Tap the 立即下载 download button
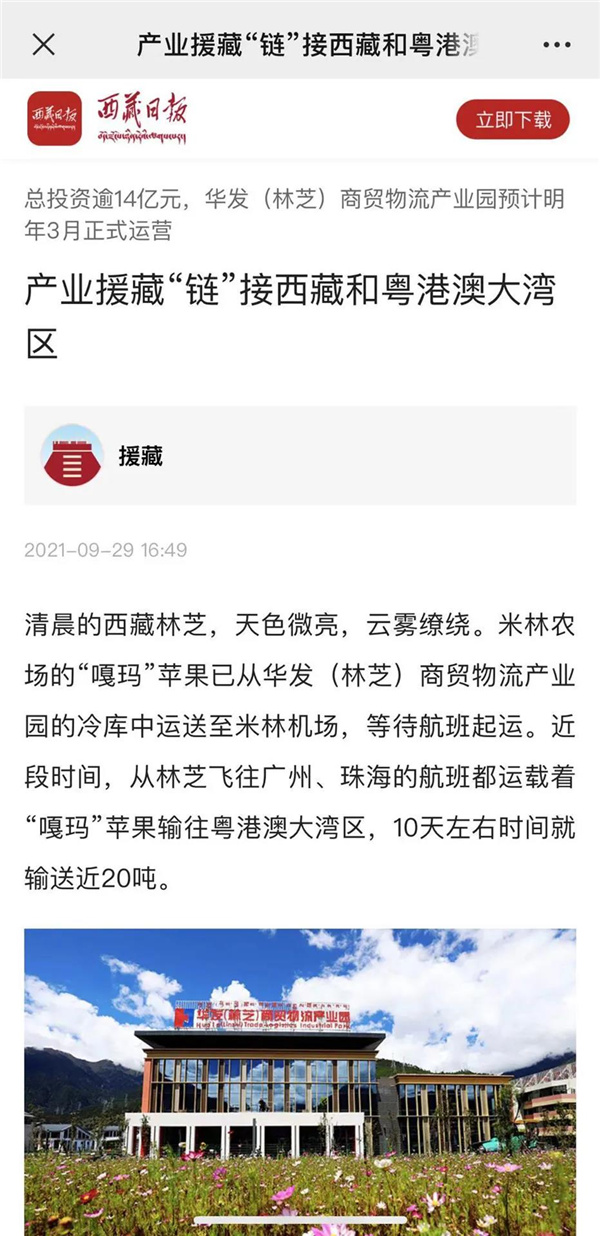The height and width of the screenshot is (1236, 600). (x=513, y=120)
